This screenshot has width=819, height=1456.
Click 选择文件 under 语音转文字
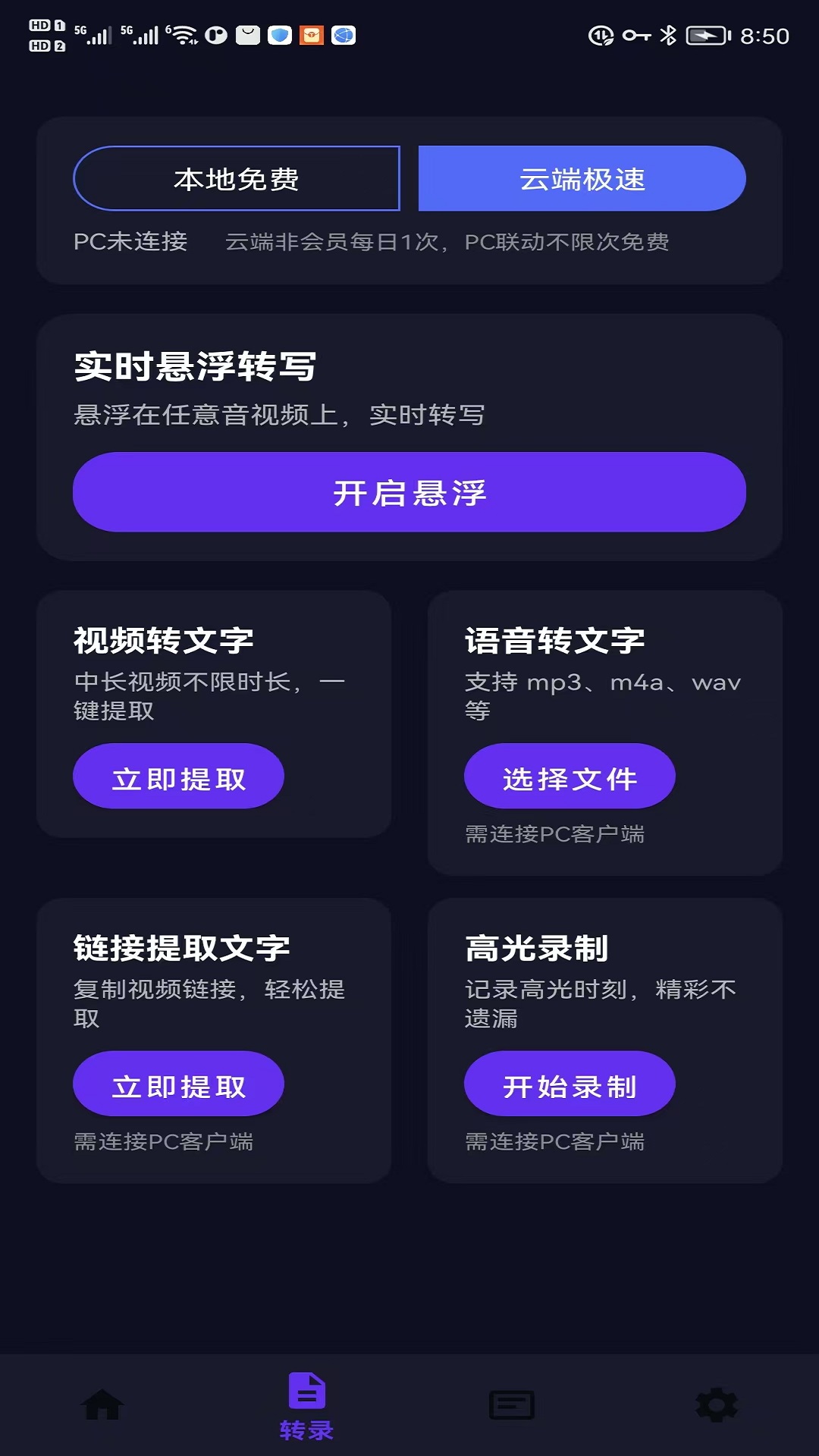click(x=570, y=776)
